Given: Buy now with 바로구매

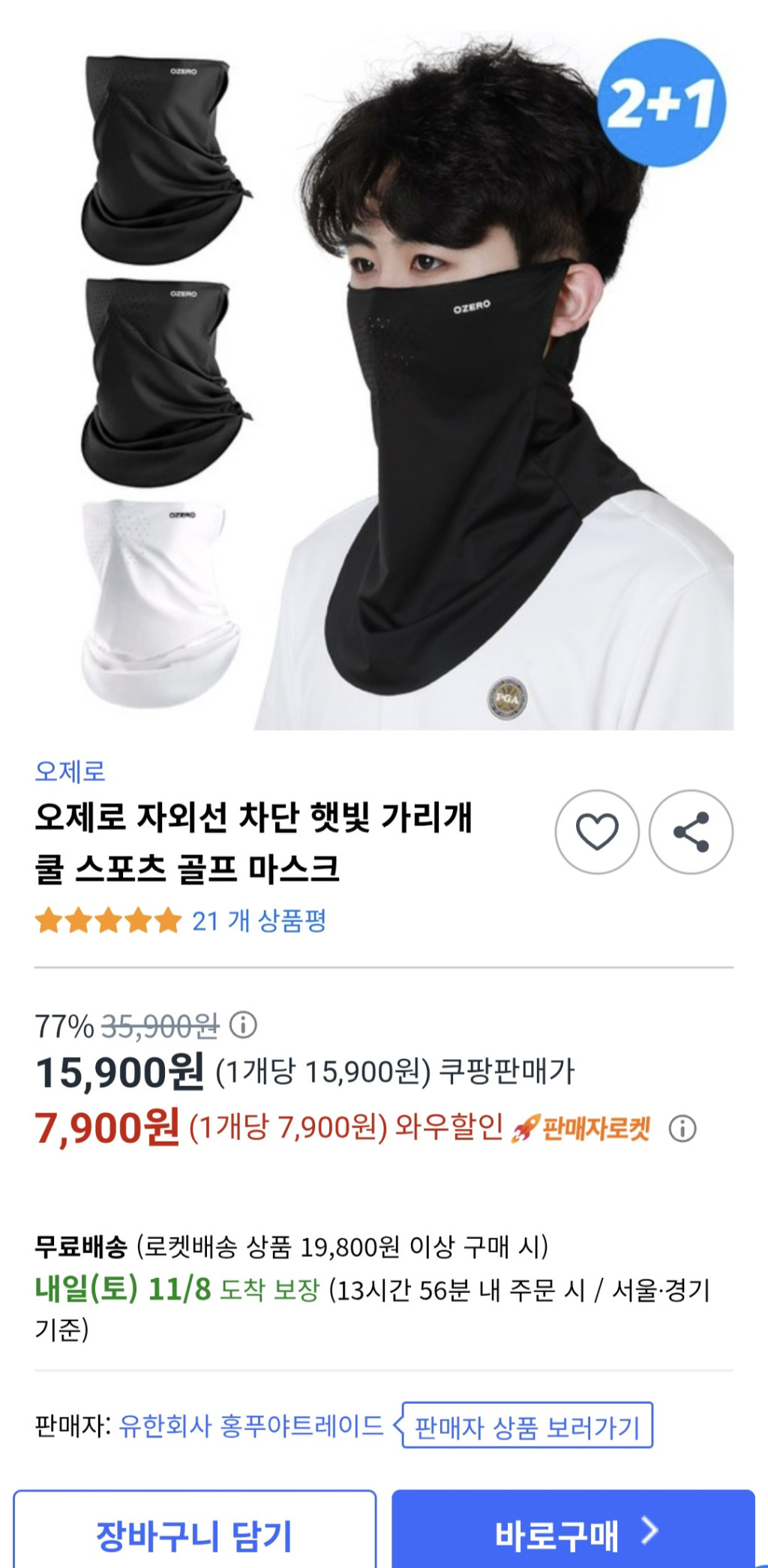Looking at the screenshot, I should coord(573,1534).
